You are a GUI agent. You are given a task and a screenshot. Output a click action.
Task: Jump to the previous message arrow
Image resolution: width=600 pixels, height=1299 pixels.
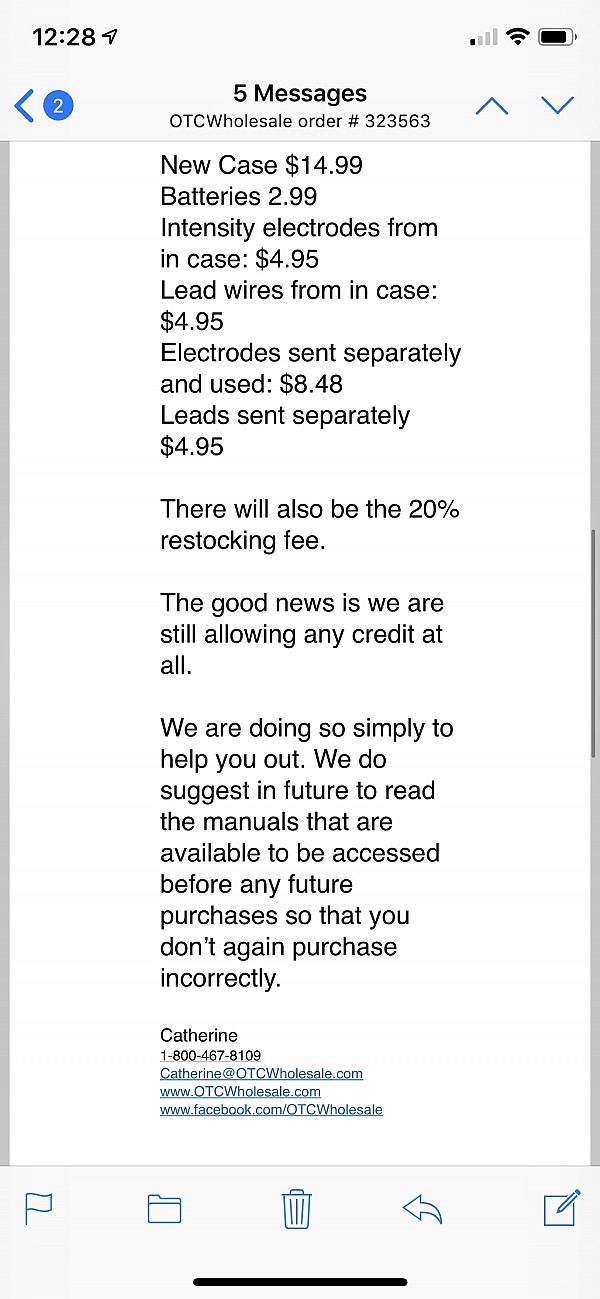pyautogui.click(x=492, y=106)
